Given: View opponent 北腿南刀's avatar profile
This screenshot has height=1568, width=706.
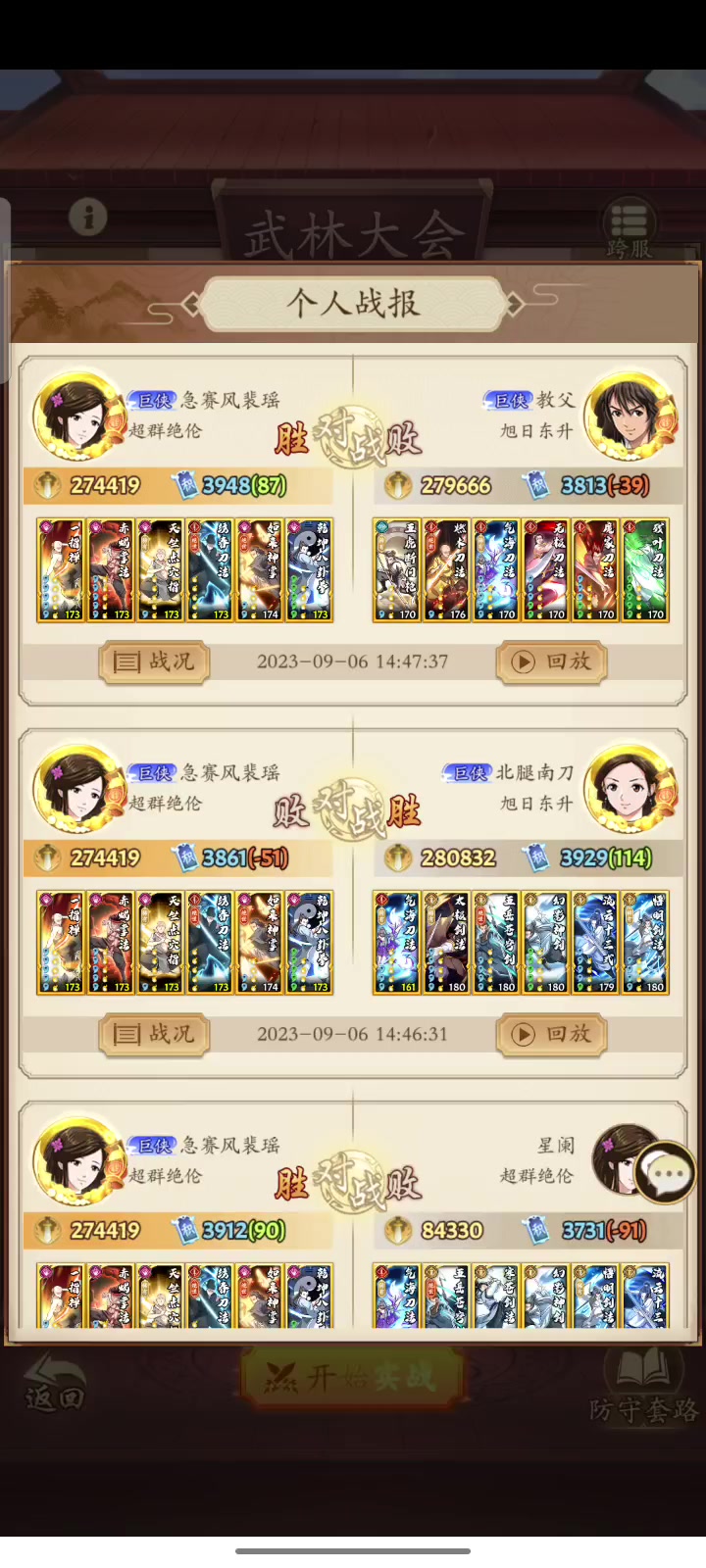Looking at the screenshot, I should tap(629, 788).
